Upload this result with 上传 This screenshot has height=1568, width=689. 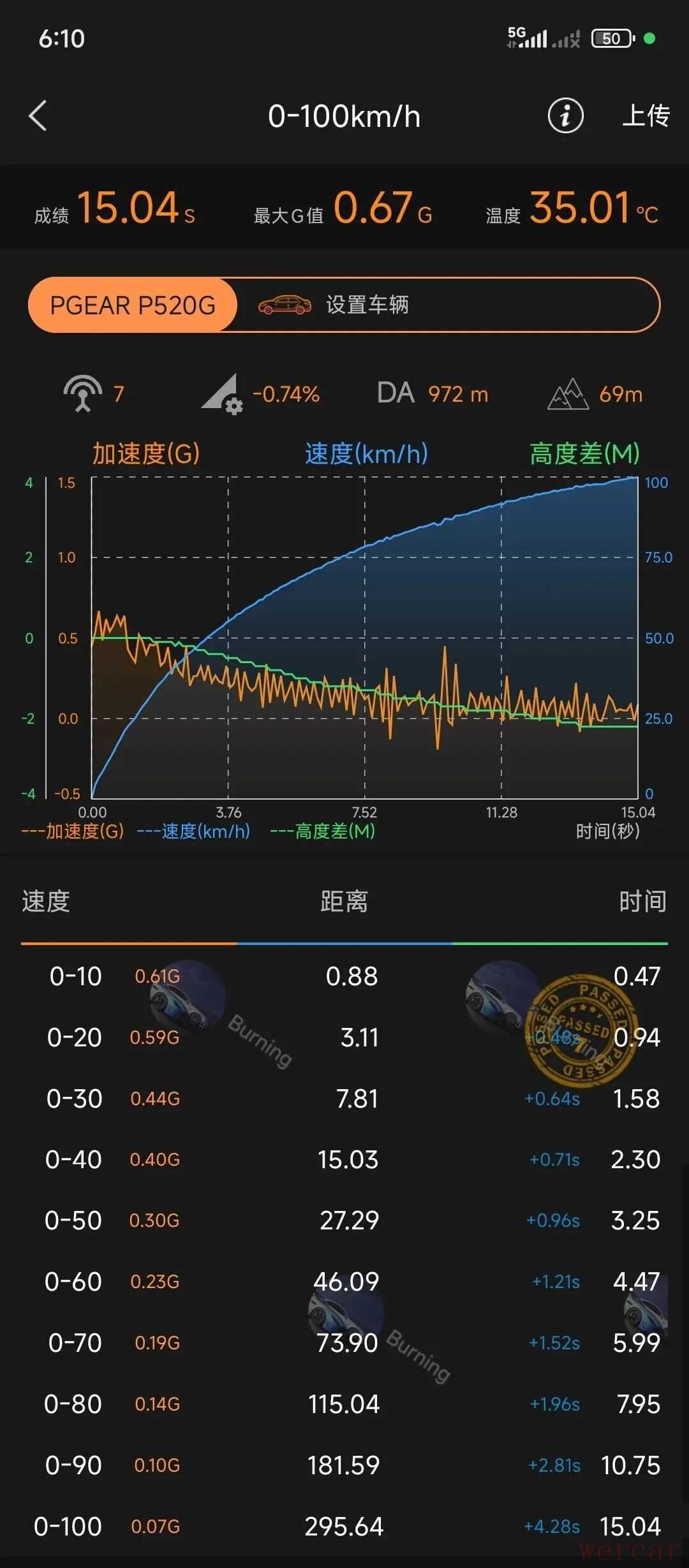[x=646, y=116]
